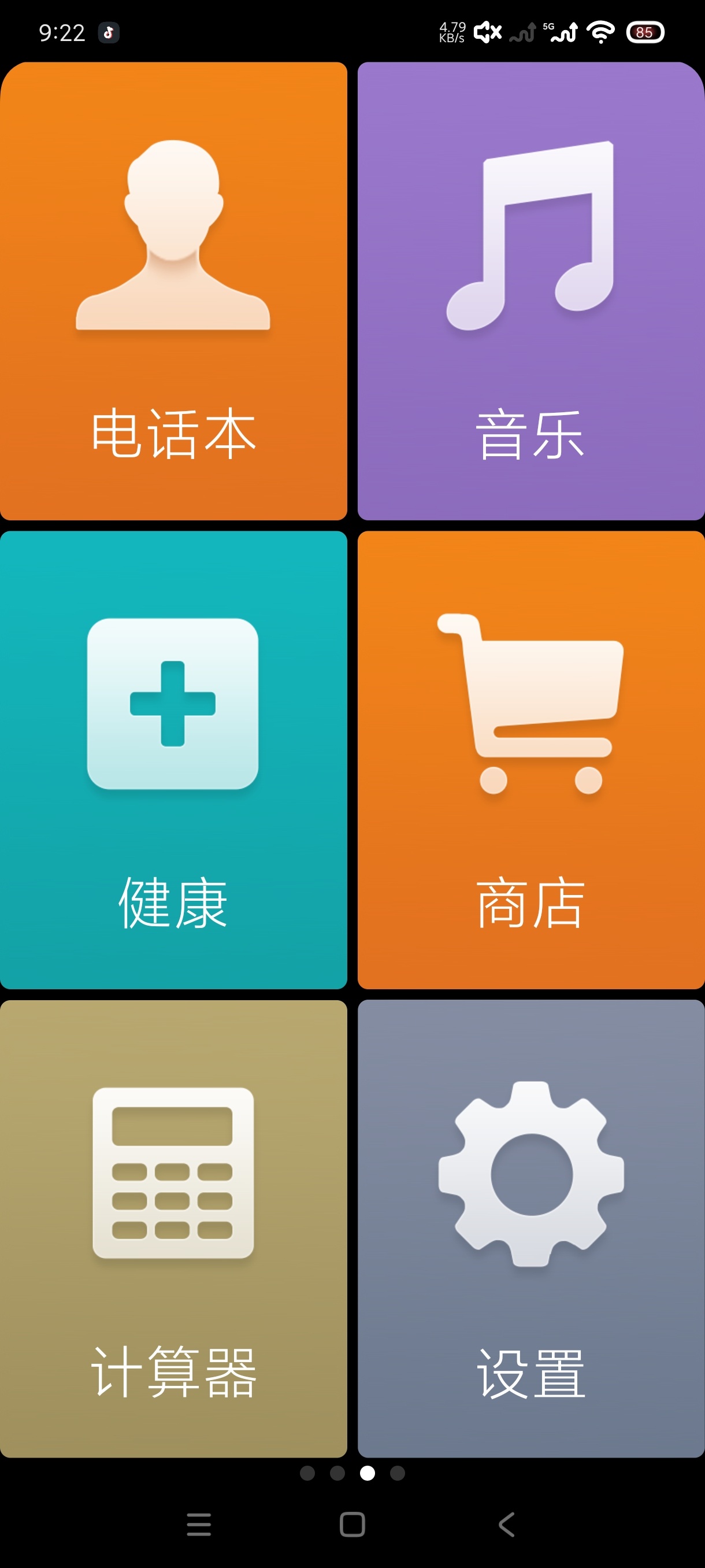Launch the 音乐 music tile

(x=531, y=291)
